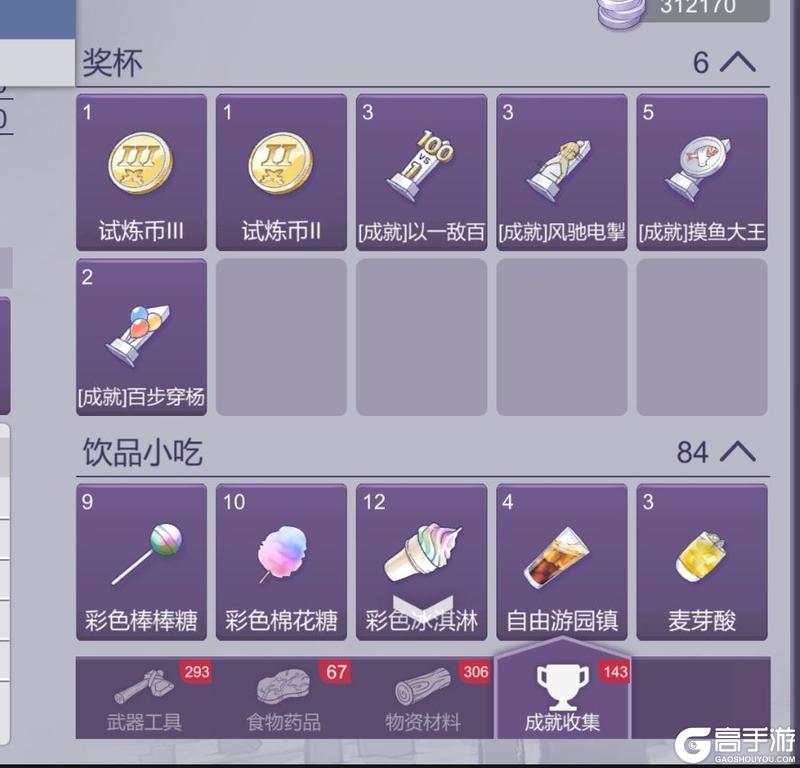
Task: Select the 试炼币III item
Action: point(141,172)
